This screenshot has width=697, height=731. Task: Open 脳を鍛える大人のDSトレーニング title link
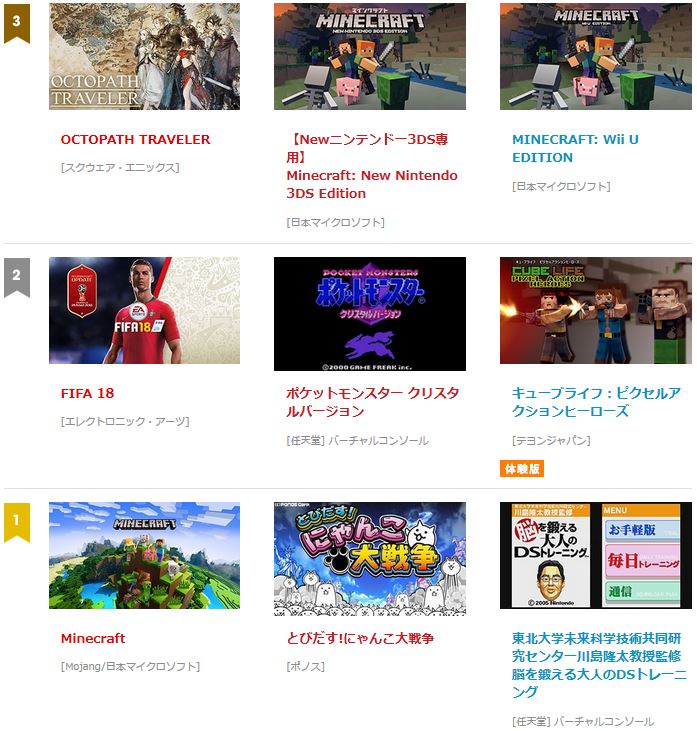(x=596, y=665)
